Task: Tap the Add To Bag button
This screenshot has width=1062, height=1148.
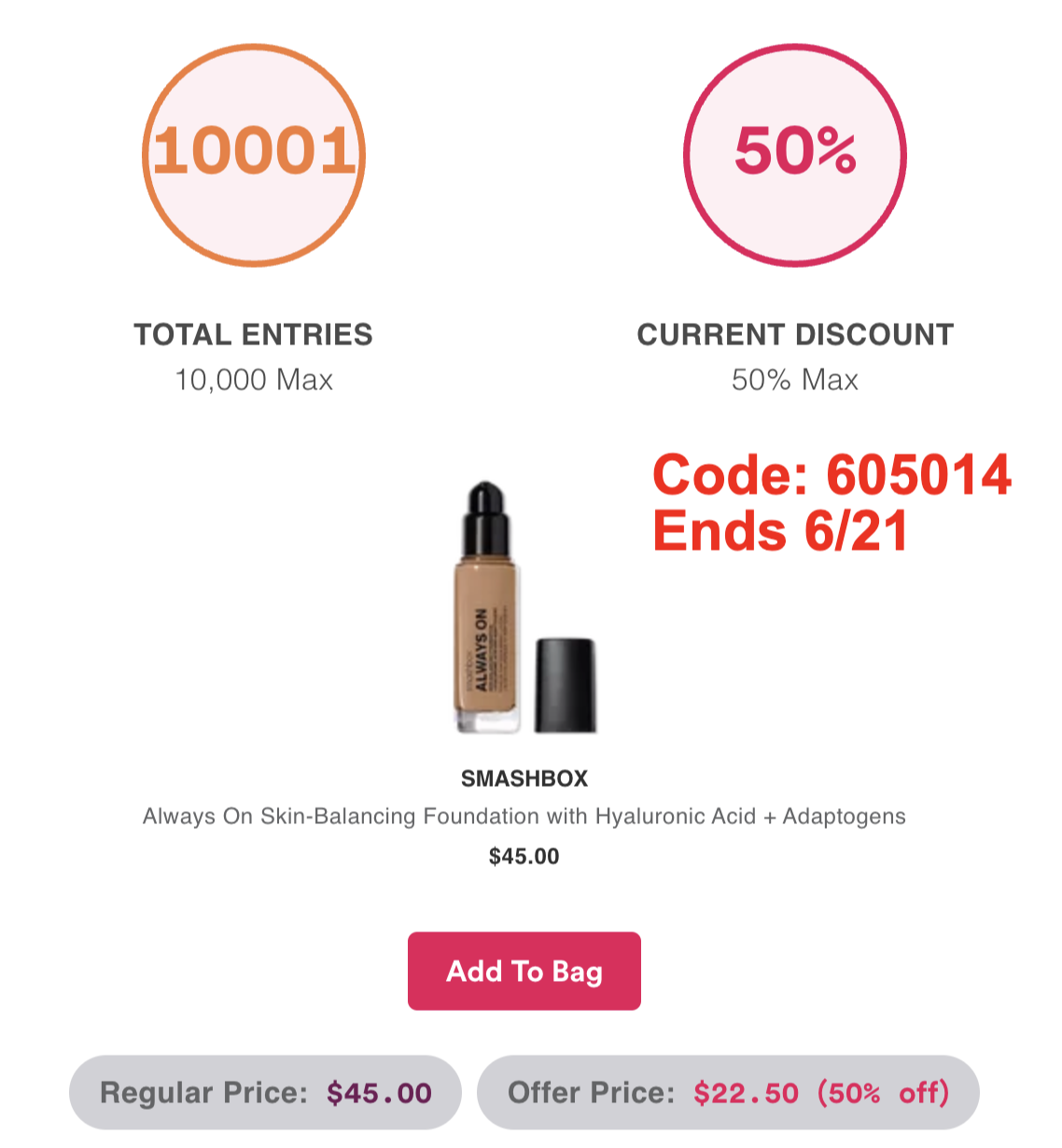Action: pos(524,971)
